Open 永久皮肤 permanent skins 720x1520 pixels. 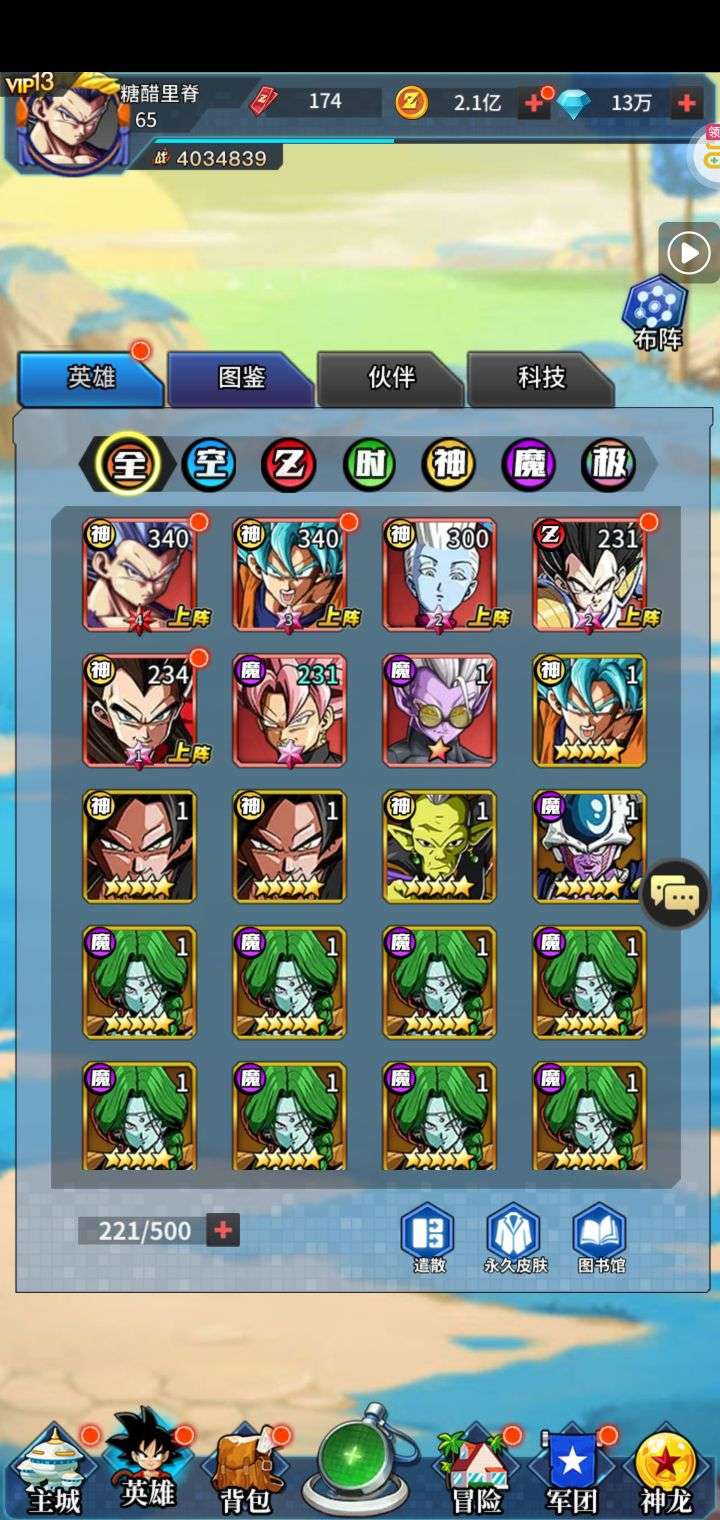(514, 1238)
